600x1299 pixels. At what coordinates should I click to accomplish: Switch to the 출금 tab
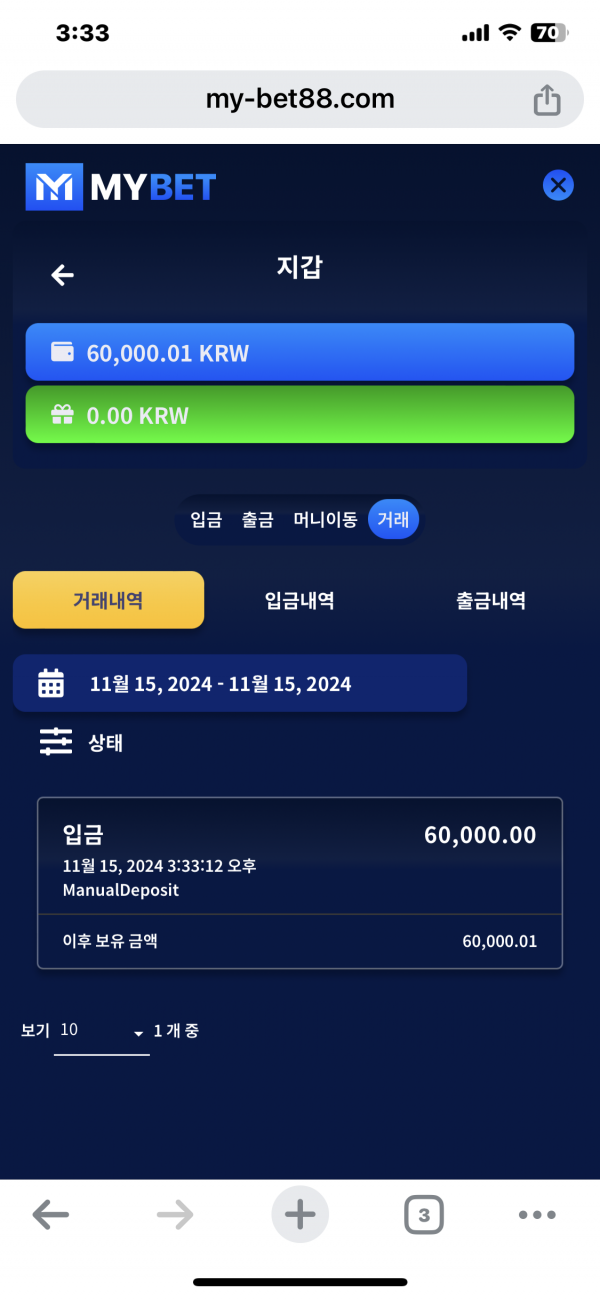[257, 520]
